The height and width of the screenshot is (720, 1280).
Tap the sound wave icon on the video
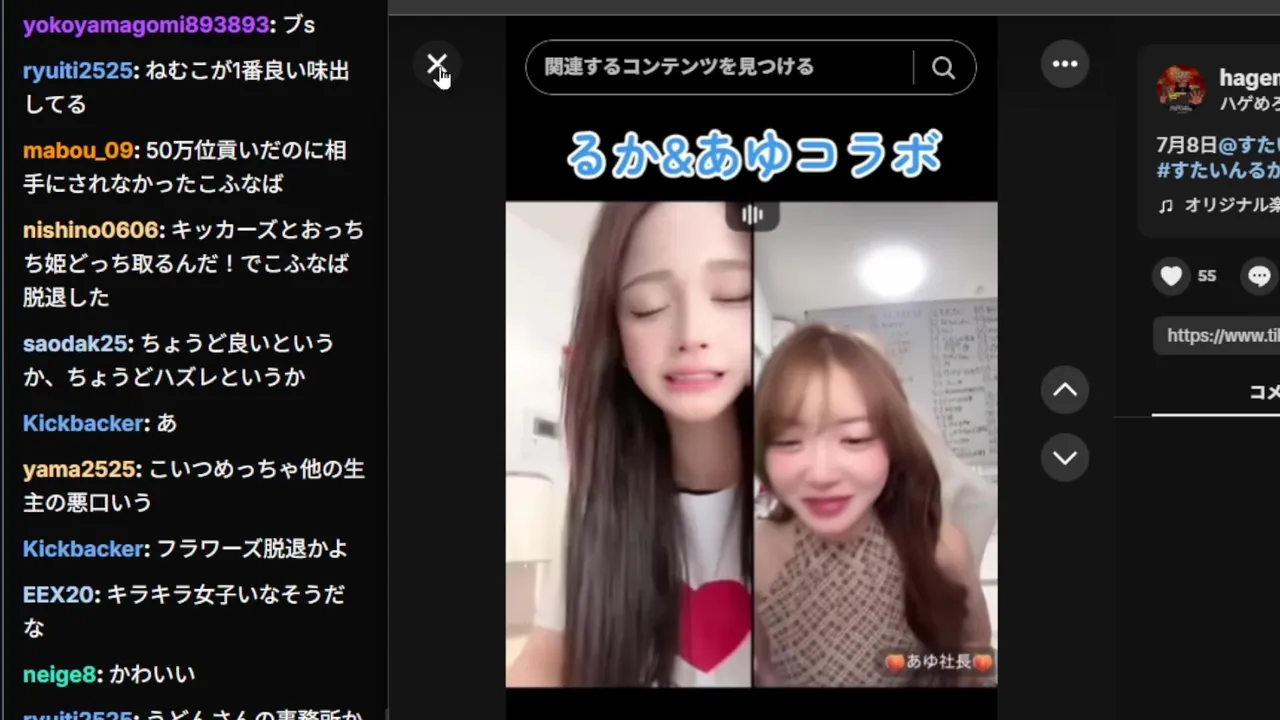point(753,215)
